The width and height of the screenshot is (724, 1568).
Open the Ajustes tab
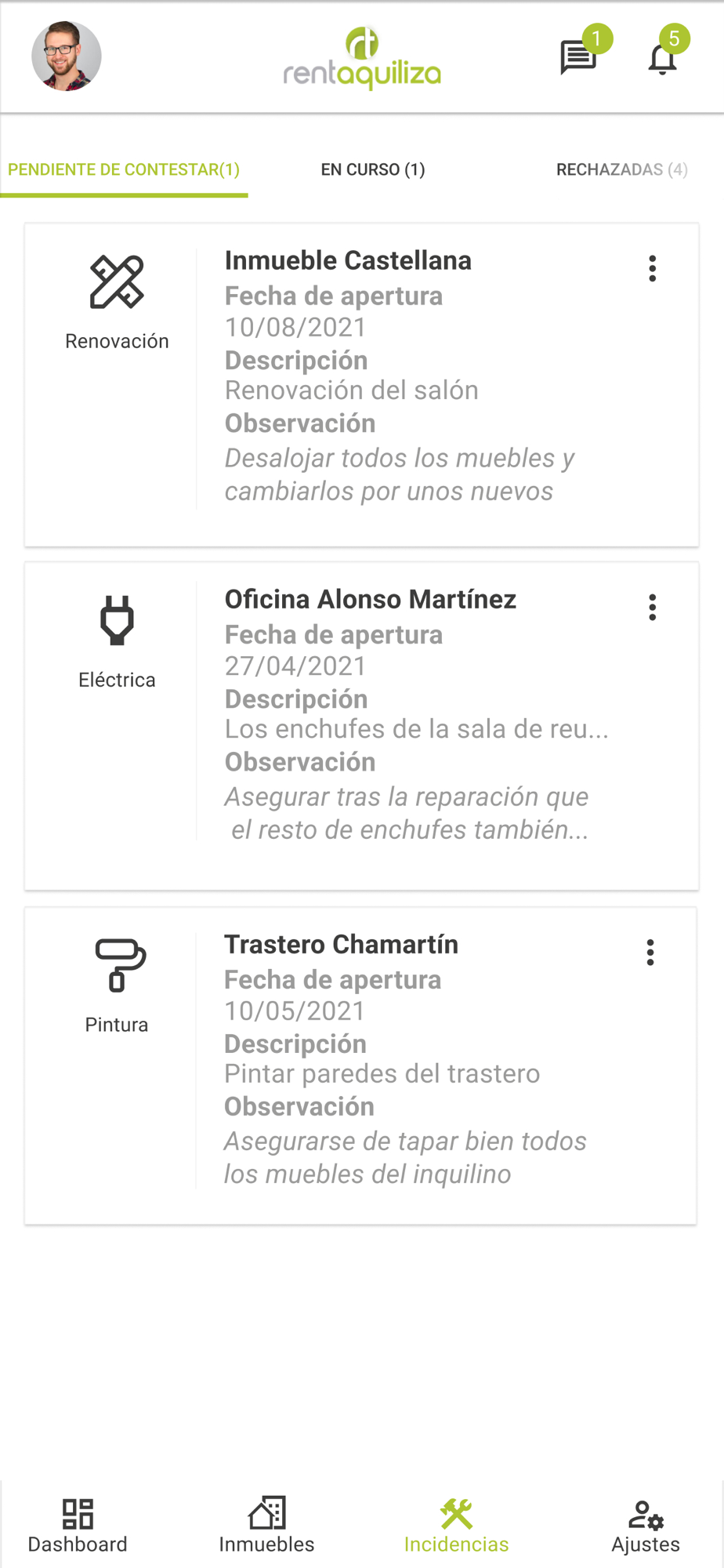tap(646, 1525)
